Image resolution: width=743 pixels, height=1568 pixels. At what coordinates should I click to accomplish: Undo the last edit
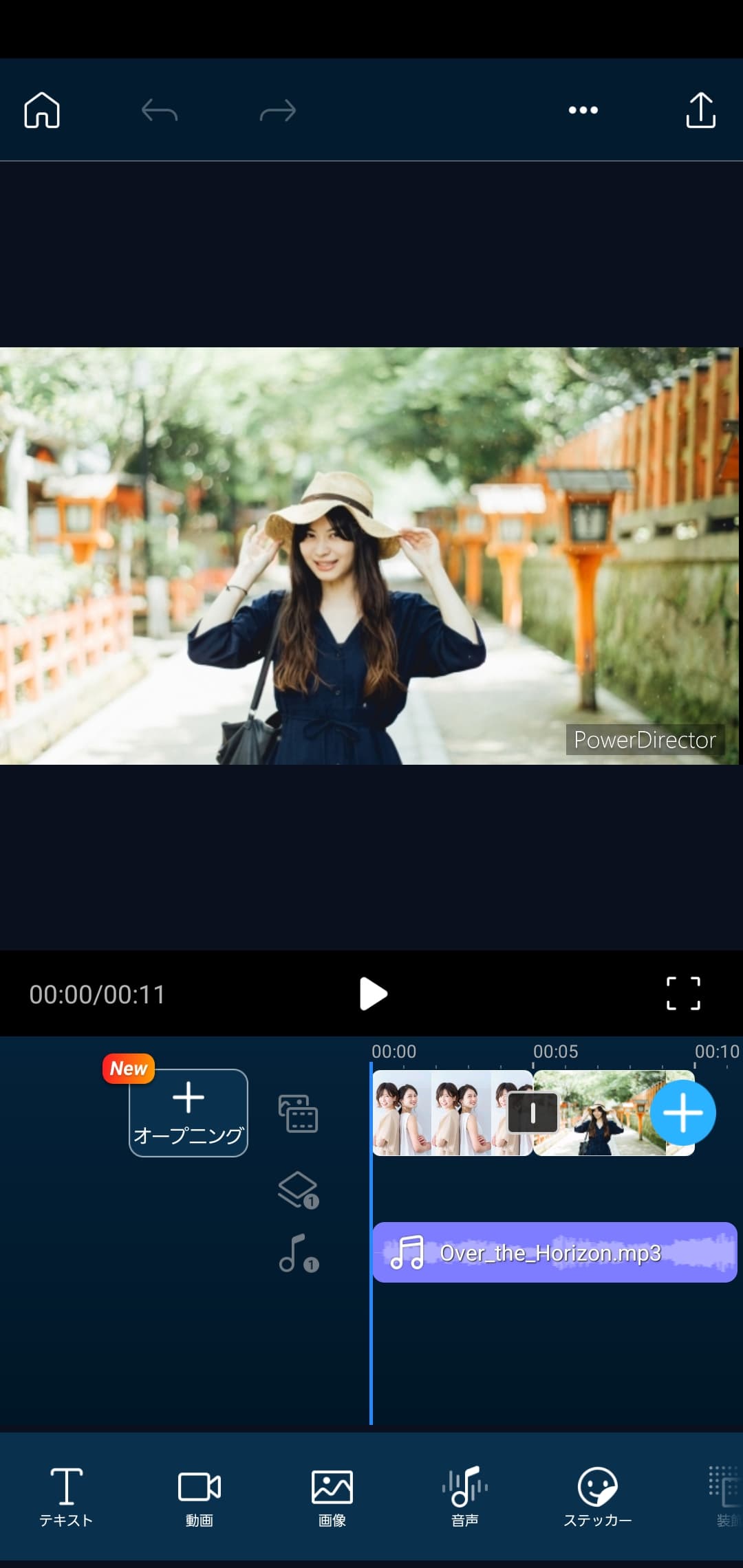point(160,110)
